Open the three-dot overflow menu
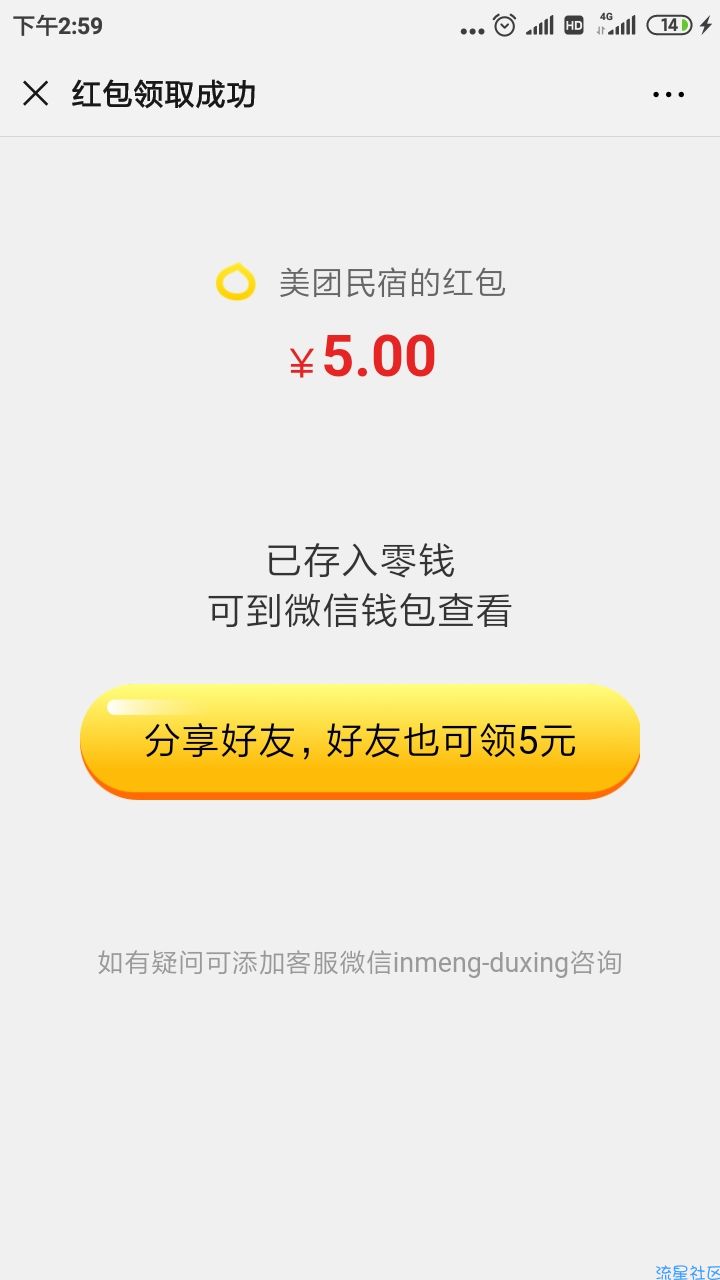 tap(668, 95)
